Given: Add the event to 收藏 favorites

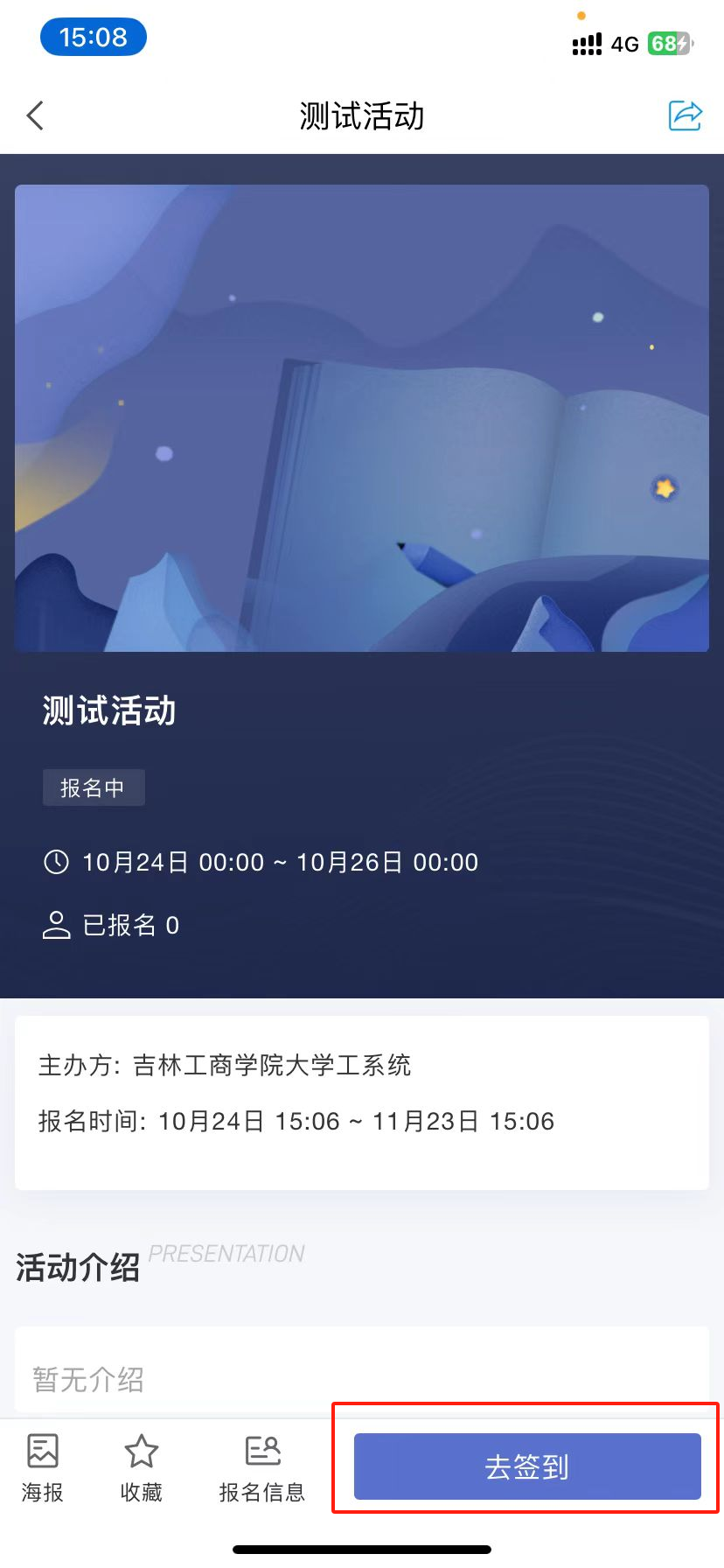Looking at the screenshot, I should tap(142, 1468).
